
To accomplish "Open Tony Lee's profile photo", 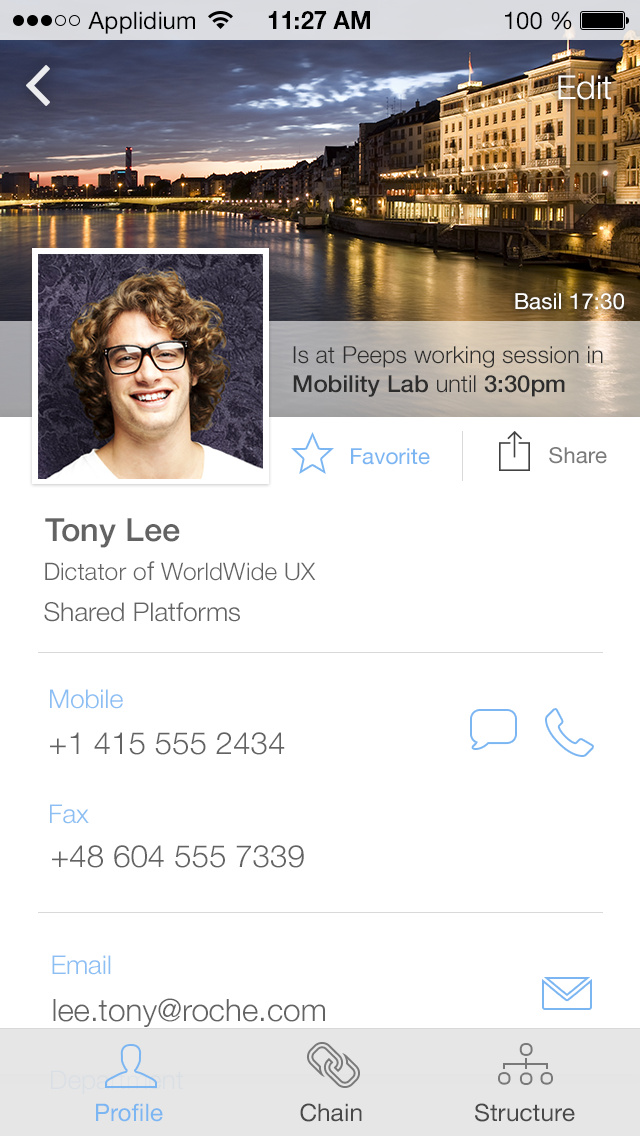I will pos(151,366).
